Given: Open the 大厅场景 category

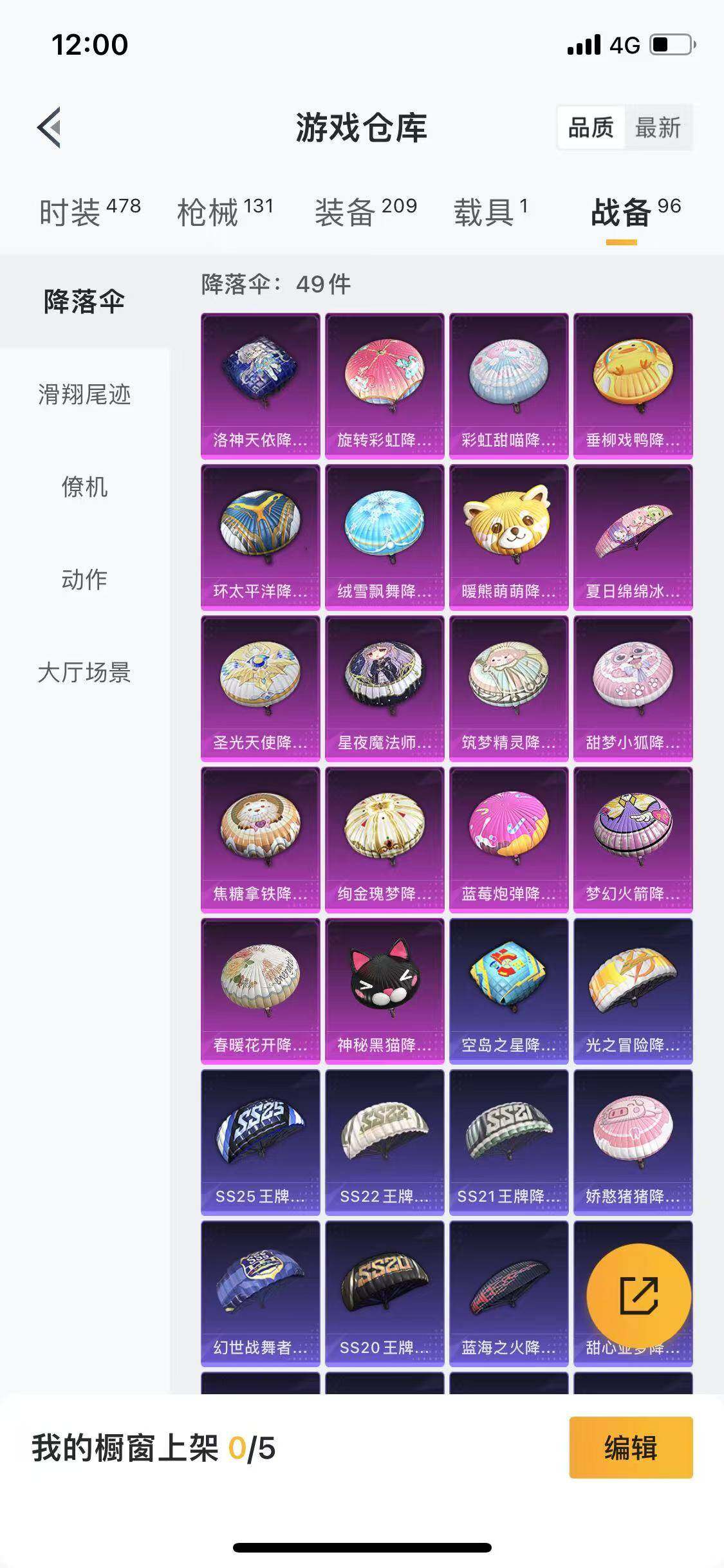Looking at the screenshot, I should pyautogui.click(x=85, y=673).
